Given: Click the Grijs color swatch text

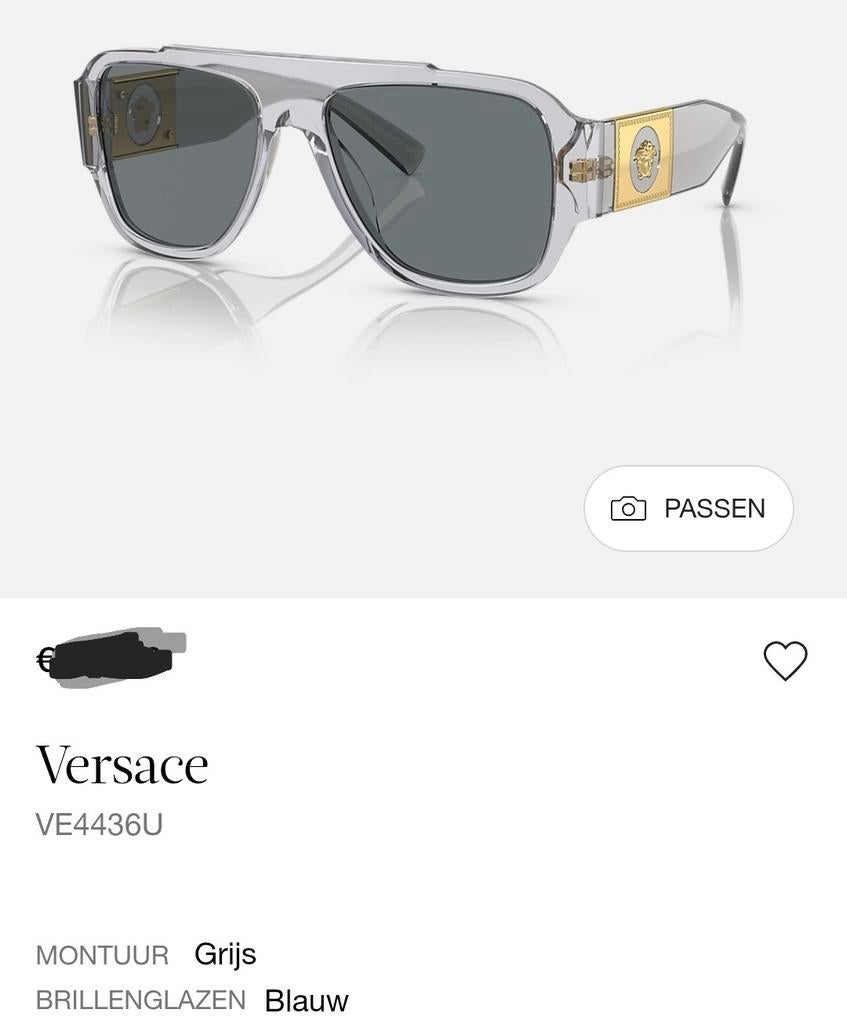Looking at the screenshot, I should [x=226, y=954].
